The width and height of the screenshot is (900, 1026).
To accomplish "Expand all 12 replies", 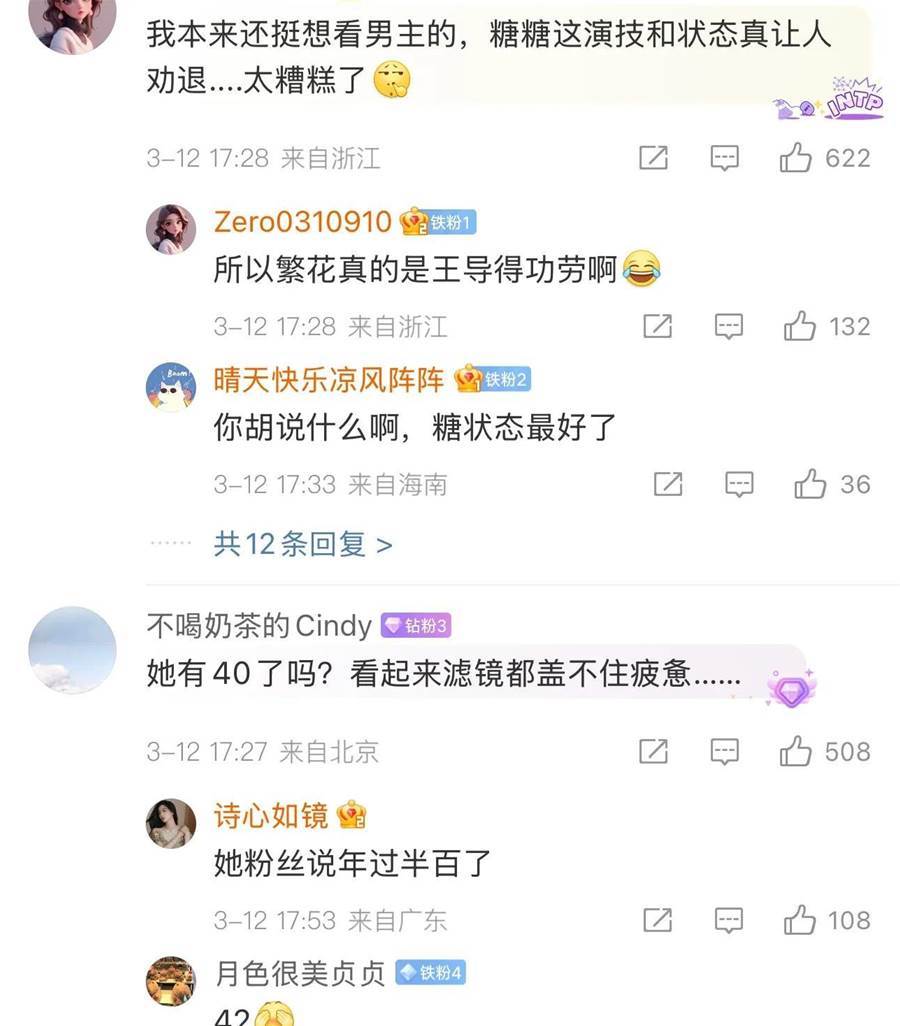I will (302, 544).
